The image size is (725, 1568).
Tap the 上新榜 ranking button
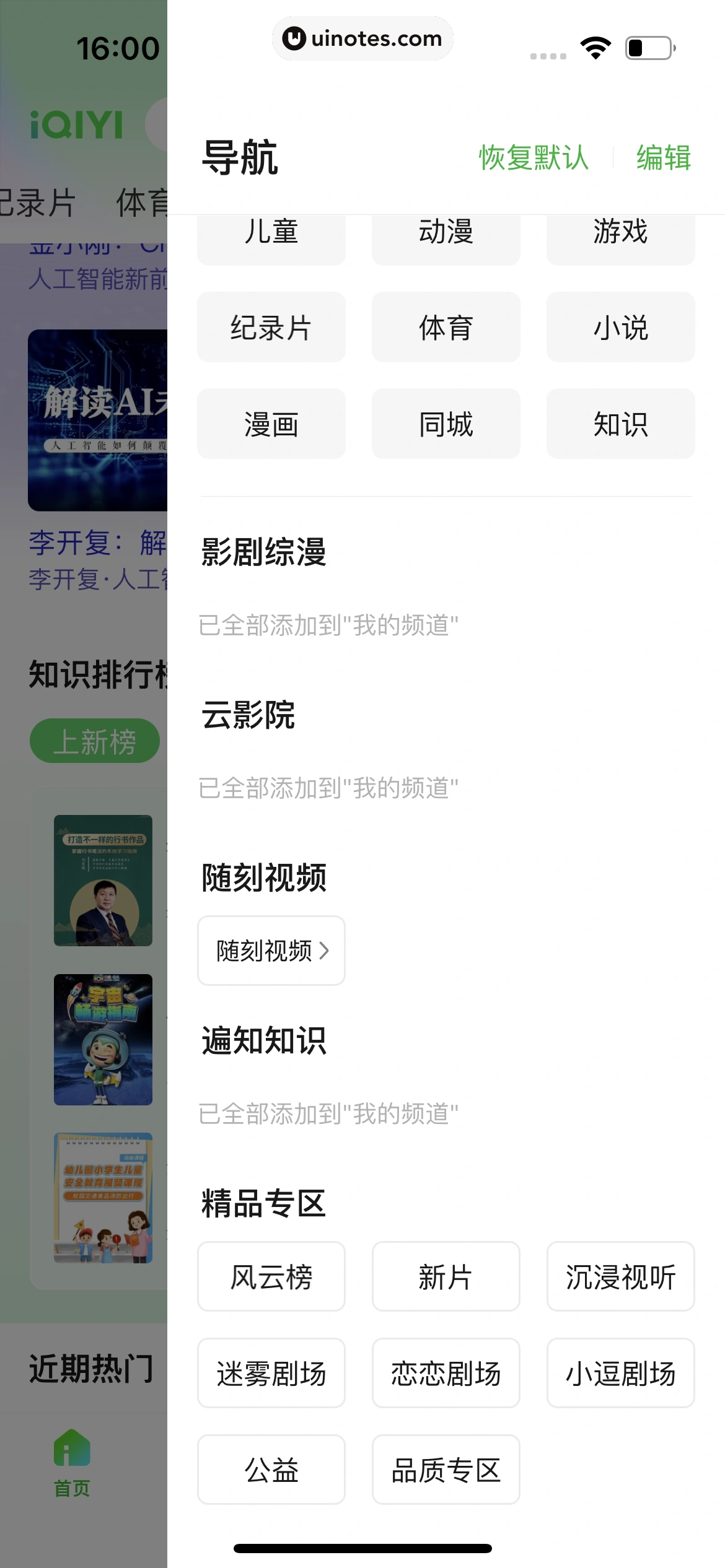pyautogui.click(x=94, y=739)
